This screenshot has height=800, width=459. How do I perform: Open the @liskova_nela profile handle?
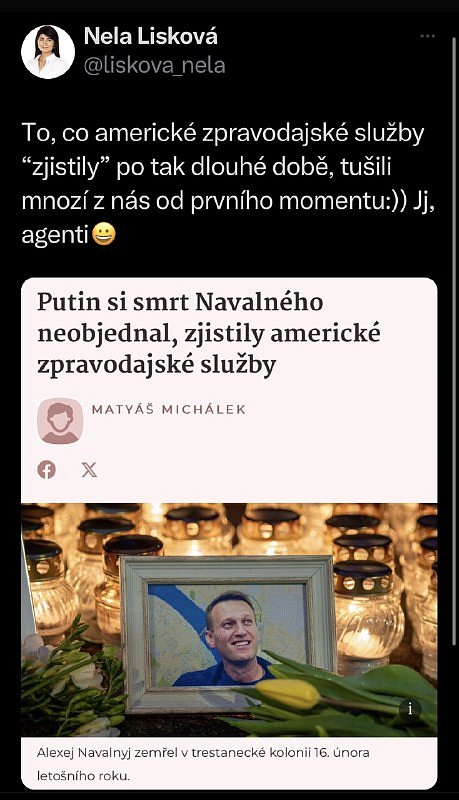(154, 66)
